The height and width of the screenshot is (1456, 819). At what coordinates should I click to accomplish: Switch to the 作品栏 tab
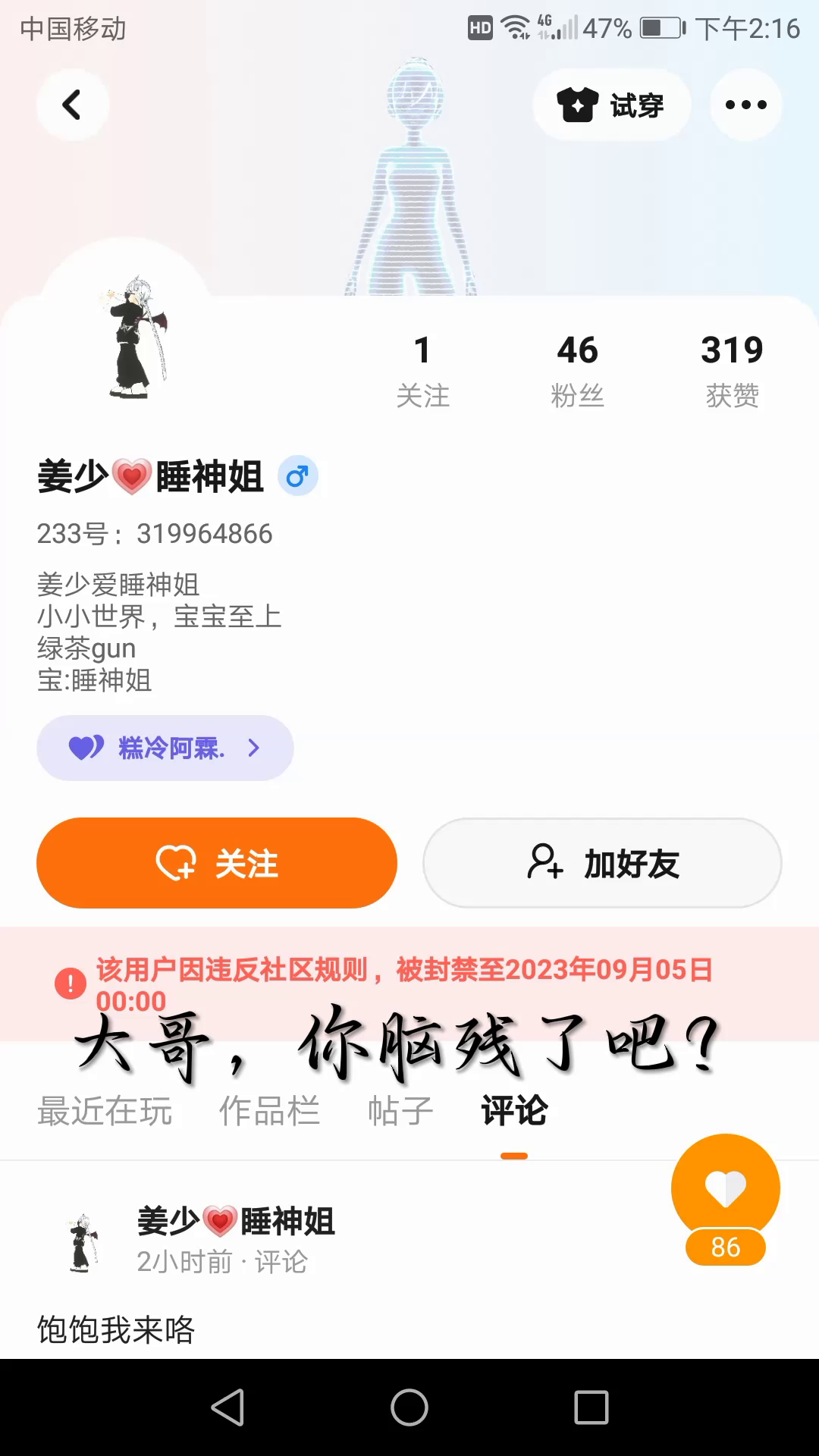coord(269,1112)
